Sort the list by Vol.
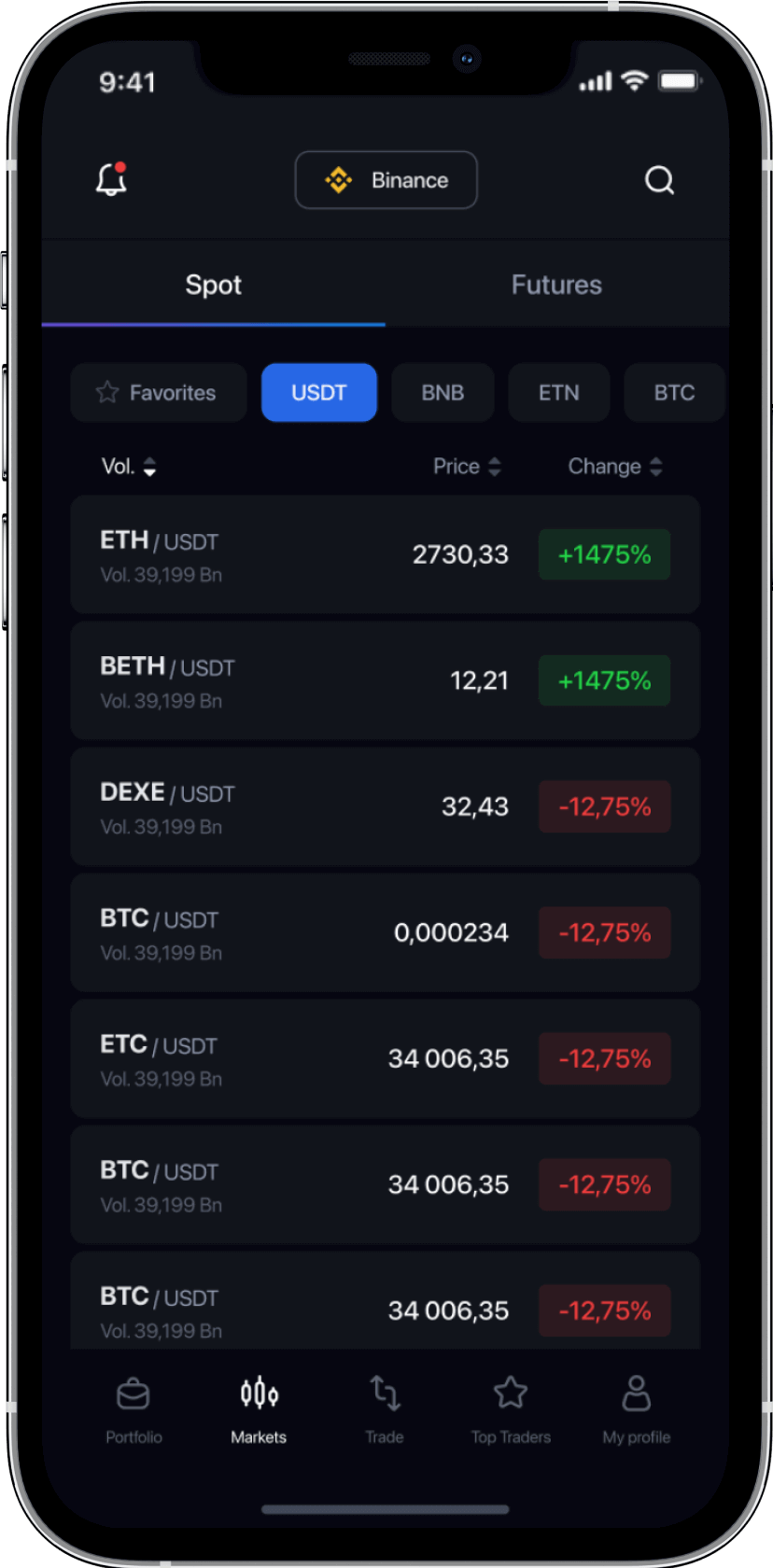 pos(129,467)
